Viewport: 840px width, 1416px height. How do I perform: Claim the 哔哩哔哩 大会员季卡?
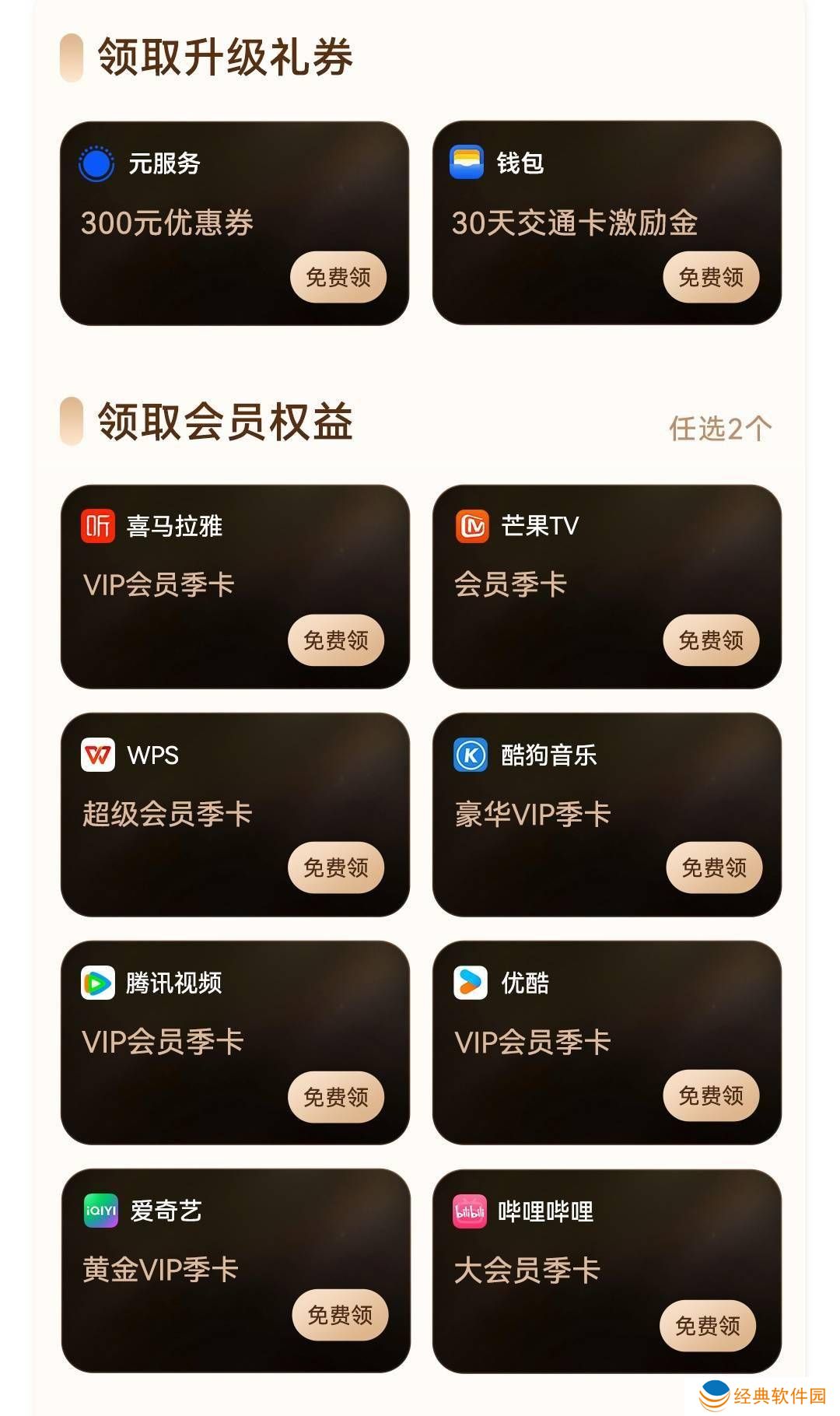708,1325
